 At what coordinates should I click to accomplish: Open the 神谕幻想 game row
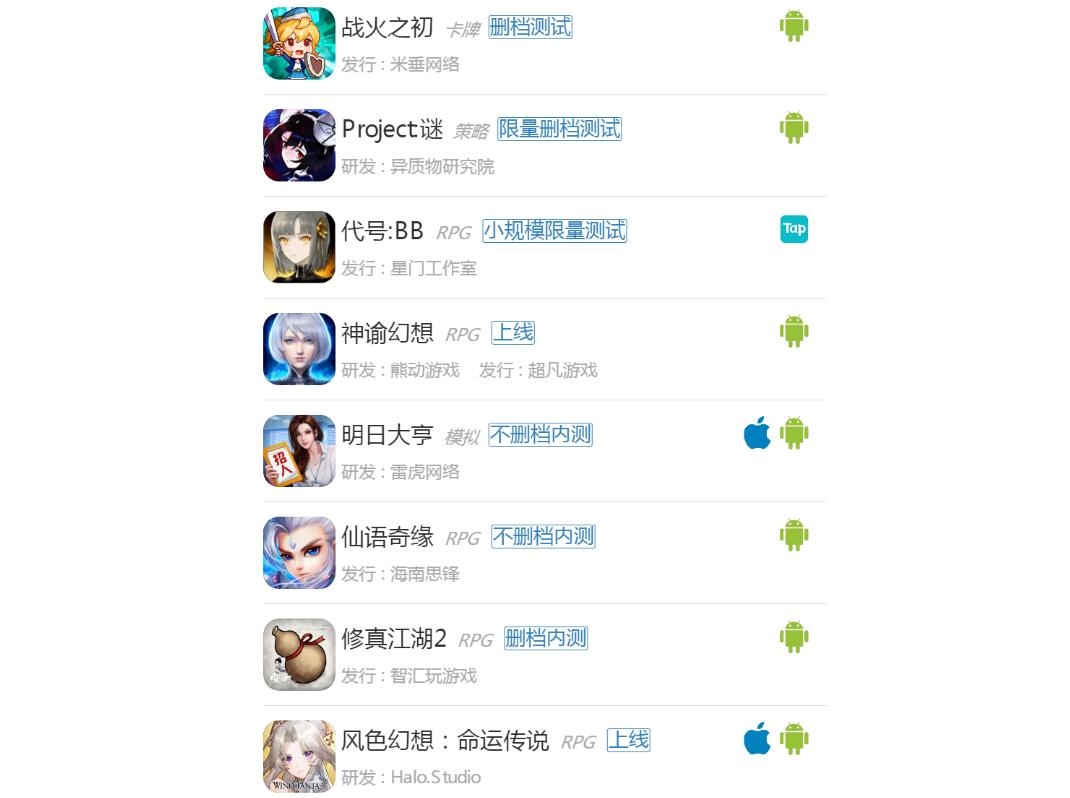coord(387,333)
